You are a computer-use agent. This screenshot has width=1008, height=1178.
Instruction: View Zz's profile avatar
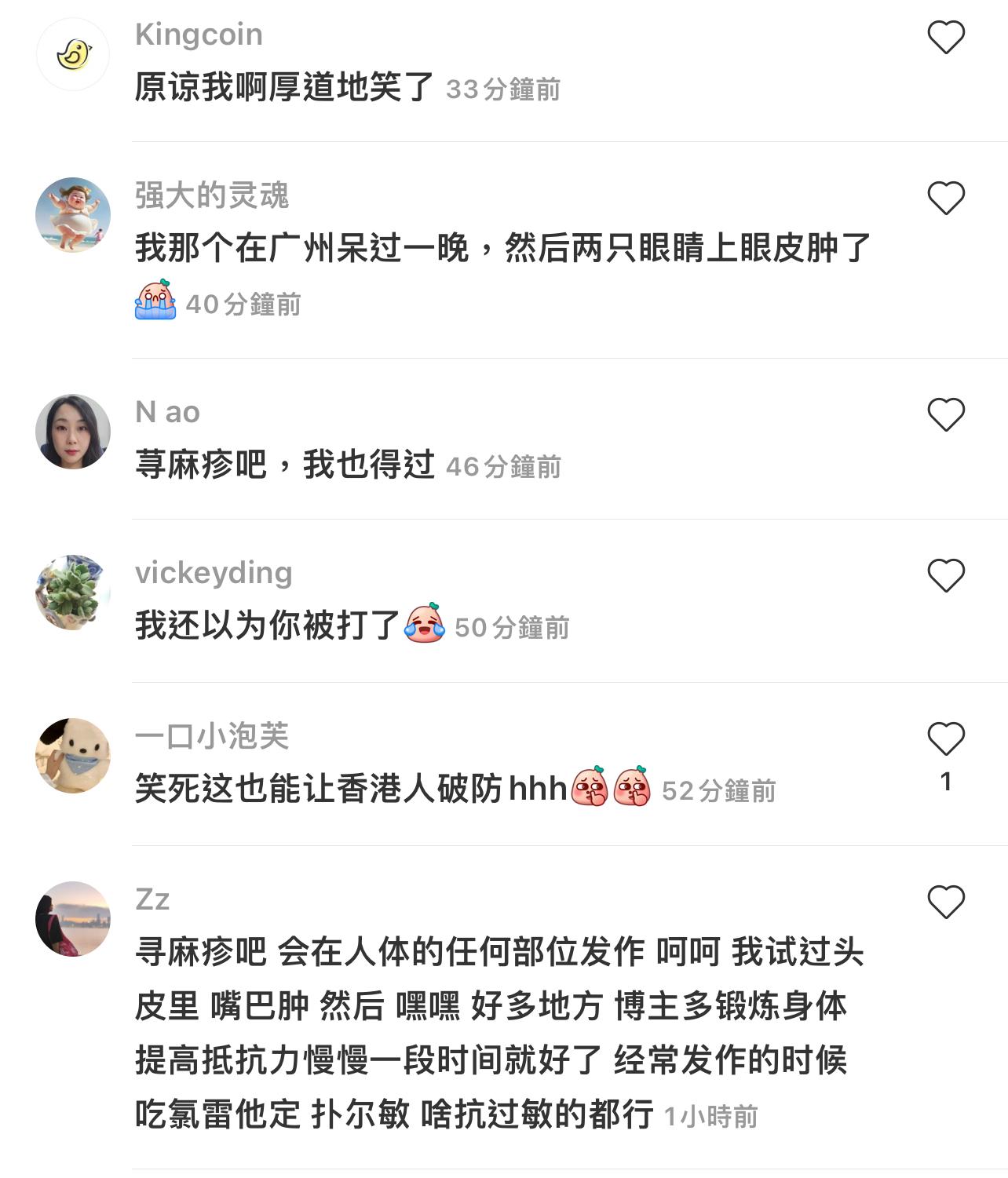pos(73,919)
